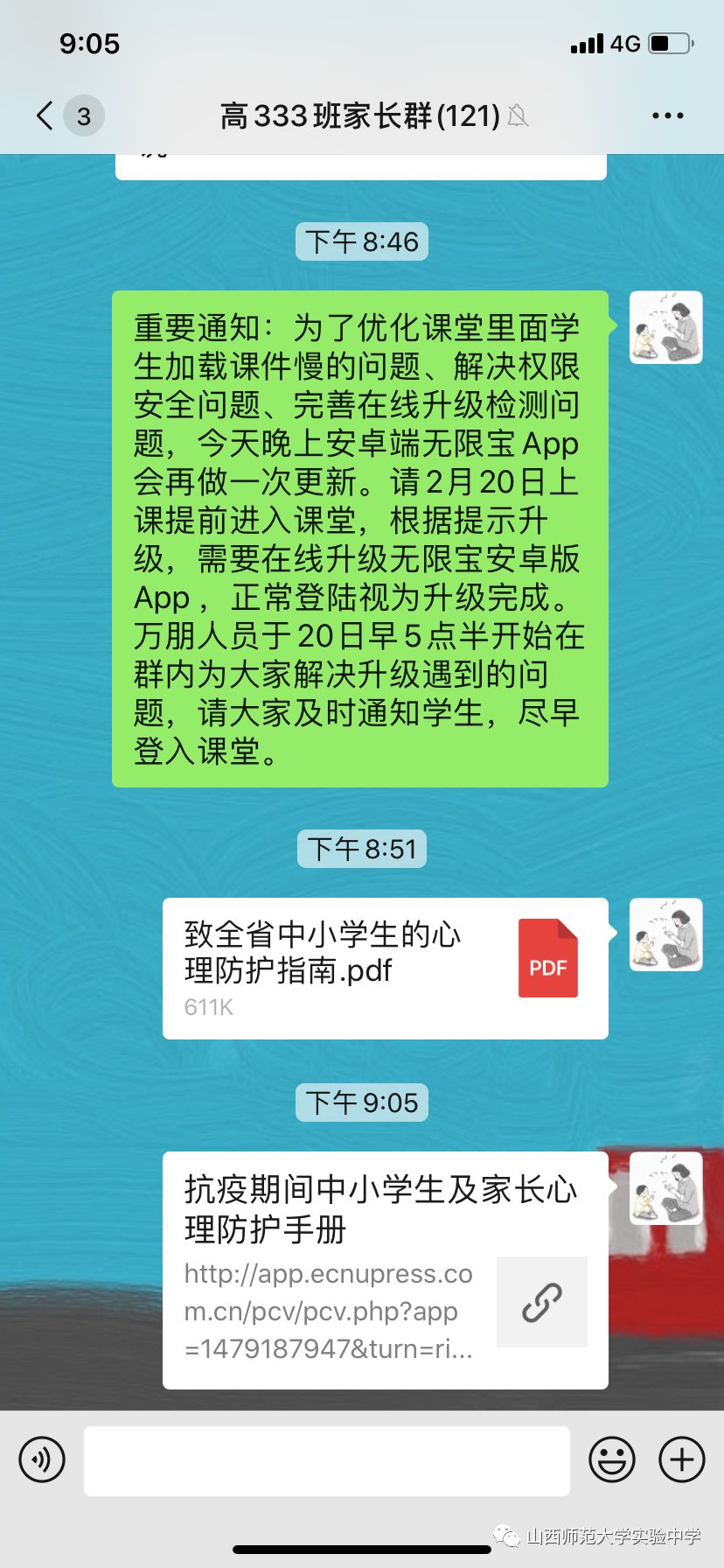Open the 致全省中小学生的心理防护指南.pdf file
Screen dimensions: 724x1568
[x=385, y=969]
